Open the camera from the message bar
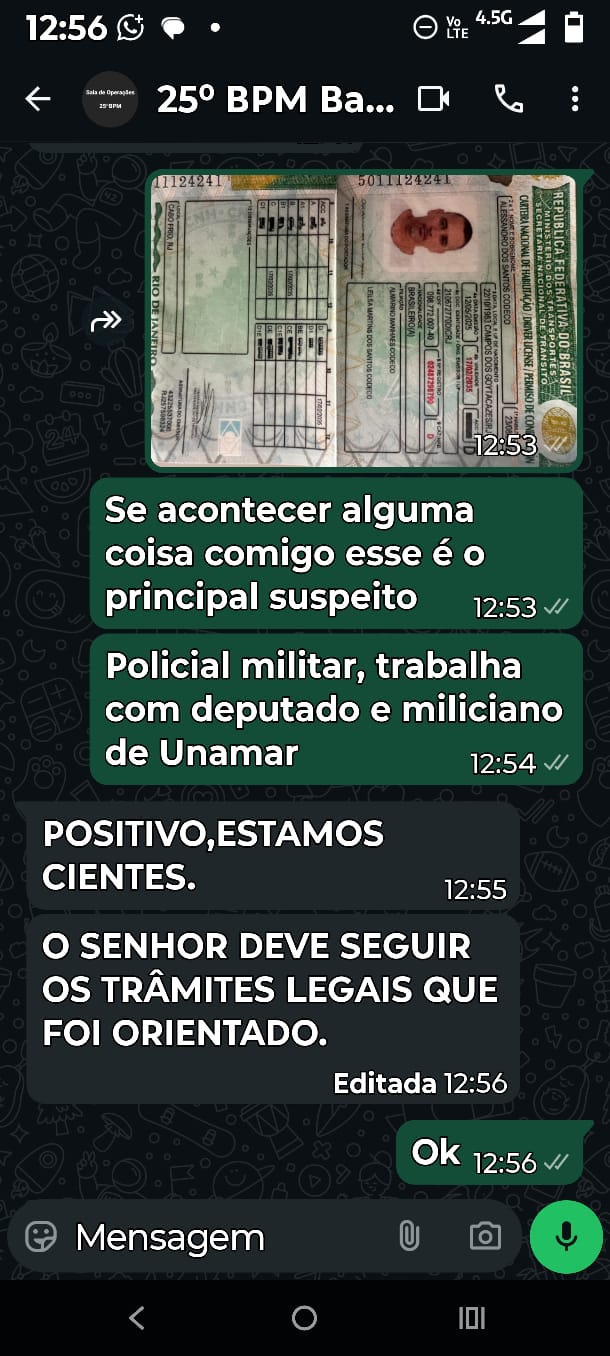Viewport: 610px width, 1356px height. coord(485,1237)
